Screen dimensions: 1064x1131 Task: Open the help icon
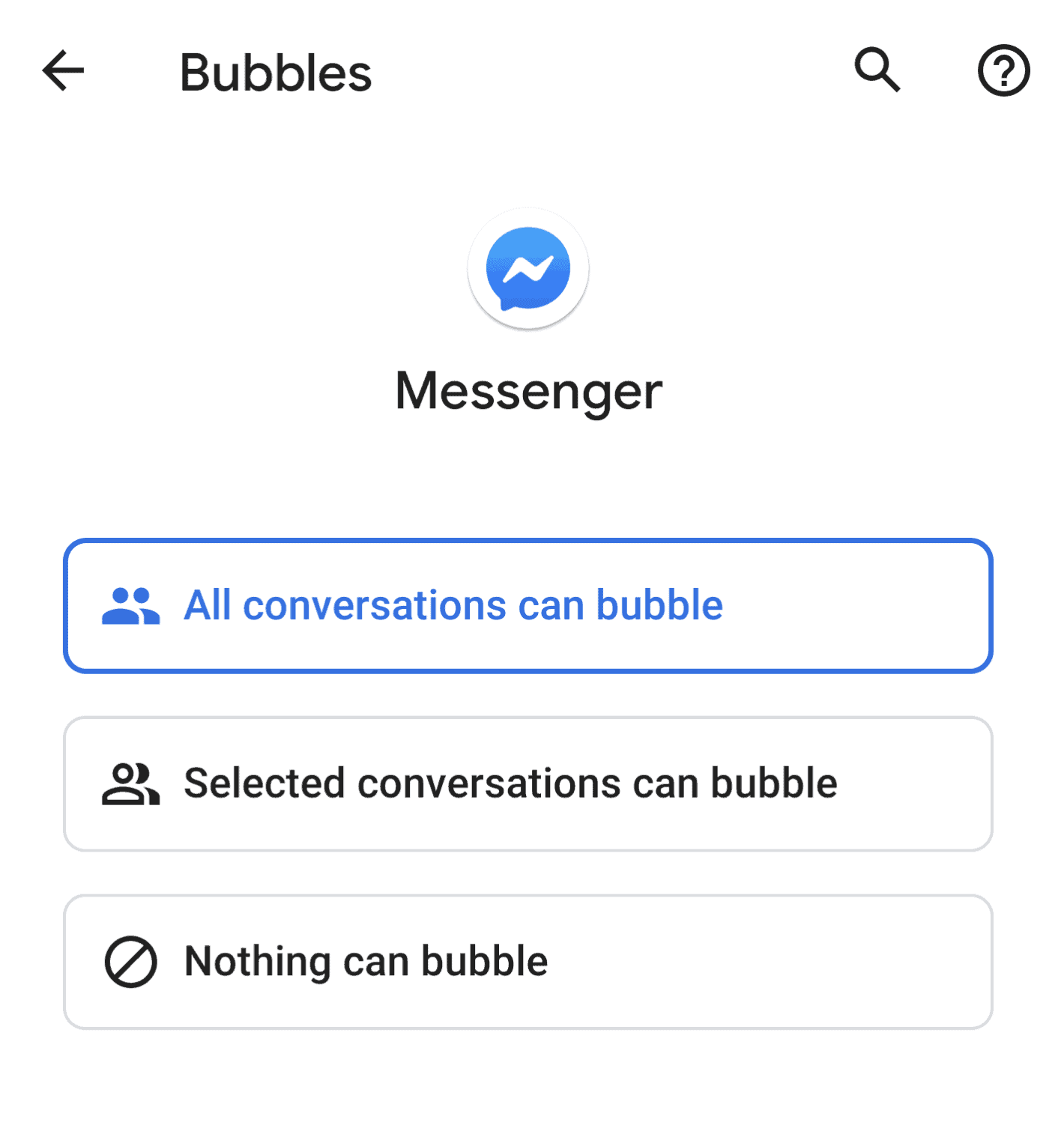coord(1003,71)
